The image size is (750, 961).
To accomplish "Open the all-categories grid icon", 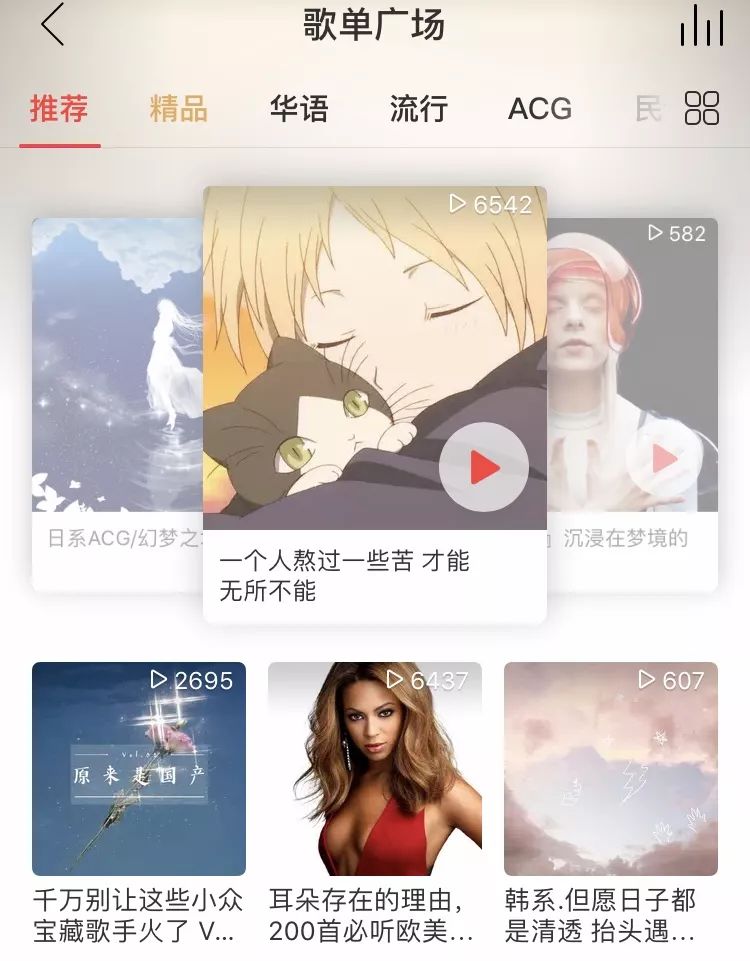I will coord(702,108).
